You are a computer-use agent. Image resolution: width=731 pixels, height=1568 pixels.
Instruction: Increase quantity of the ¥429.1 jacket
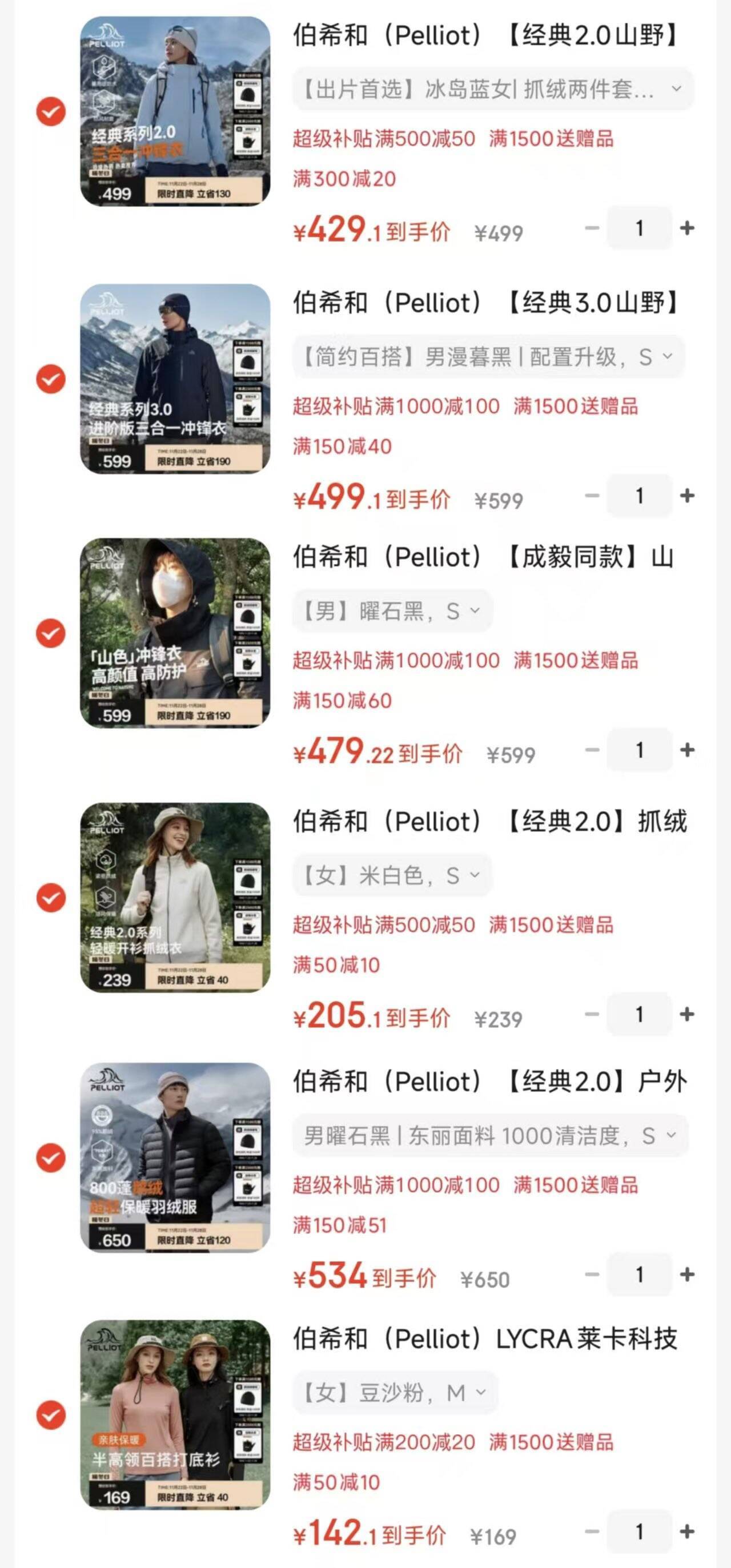click(x=687, y=228)
